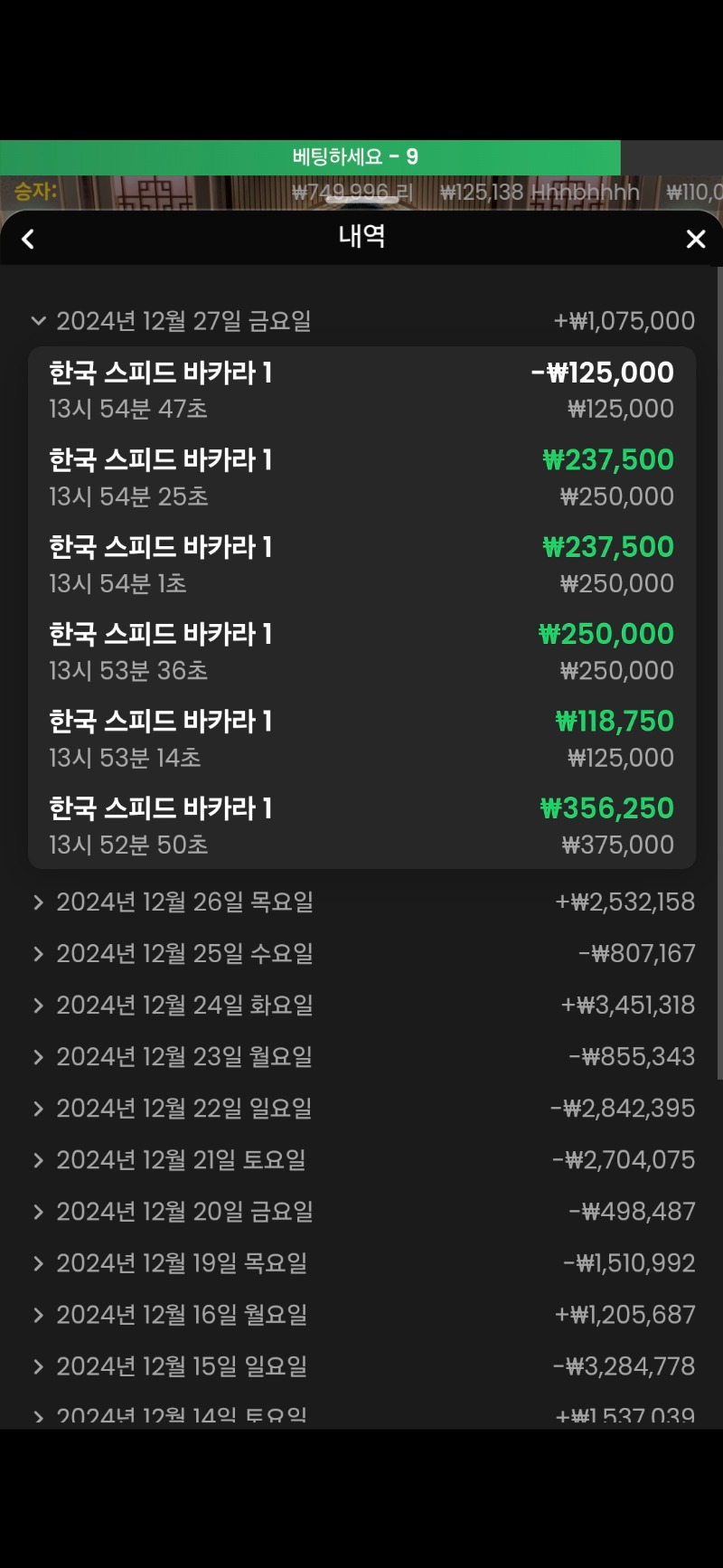Viewport: 723px width, 1568px height.
Task: Collapse the 12월 27일 금요일 section
Action: tap(361, 321)
